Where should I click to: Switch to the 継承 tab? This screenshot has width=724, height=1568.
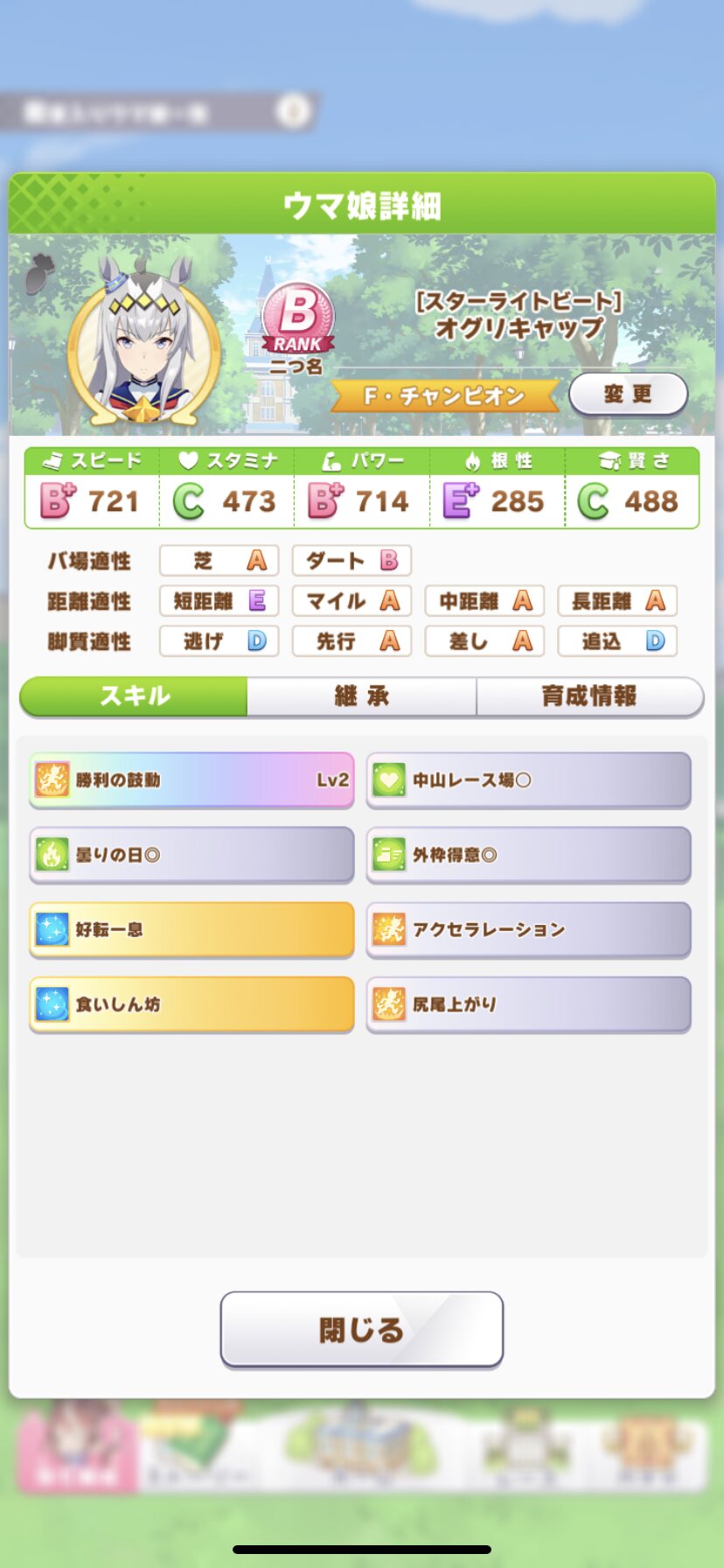click(x=361, y=696)
